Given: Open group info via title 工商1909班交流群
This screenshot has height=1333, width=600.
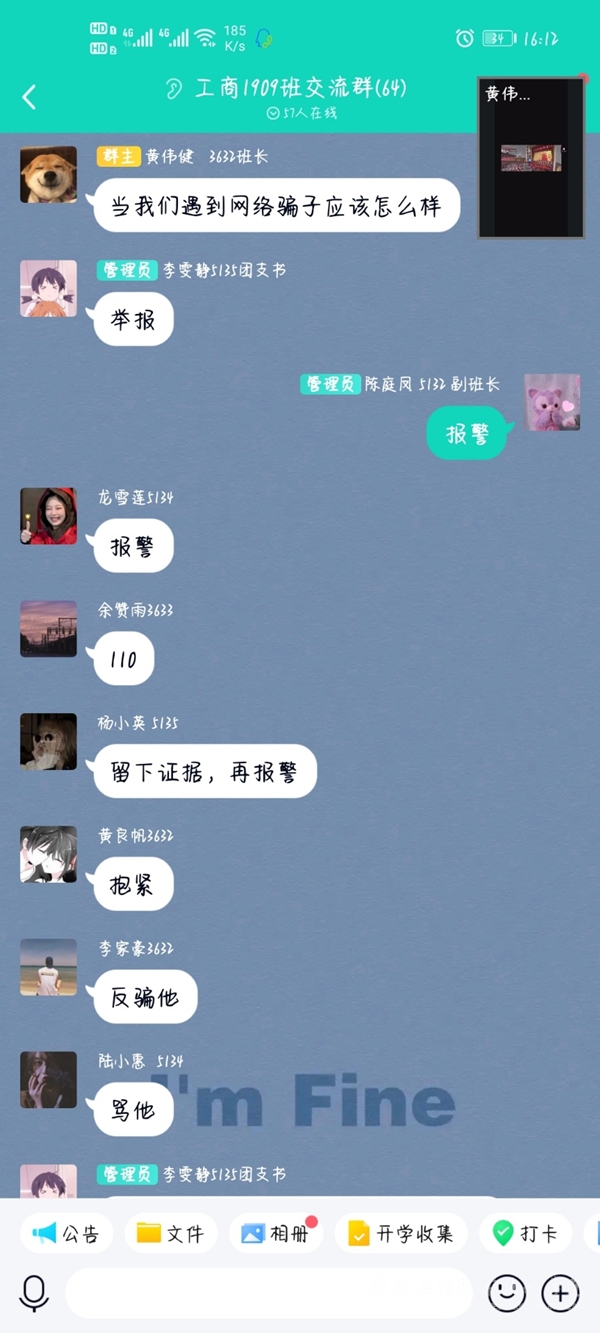Looking at the screenshot, I should pyautogui.click(x=300, y=88).
